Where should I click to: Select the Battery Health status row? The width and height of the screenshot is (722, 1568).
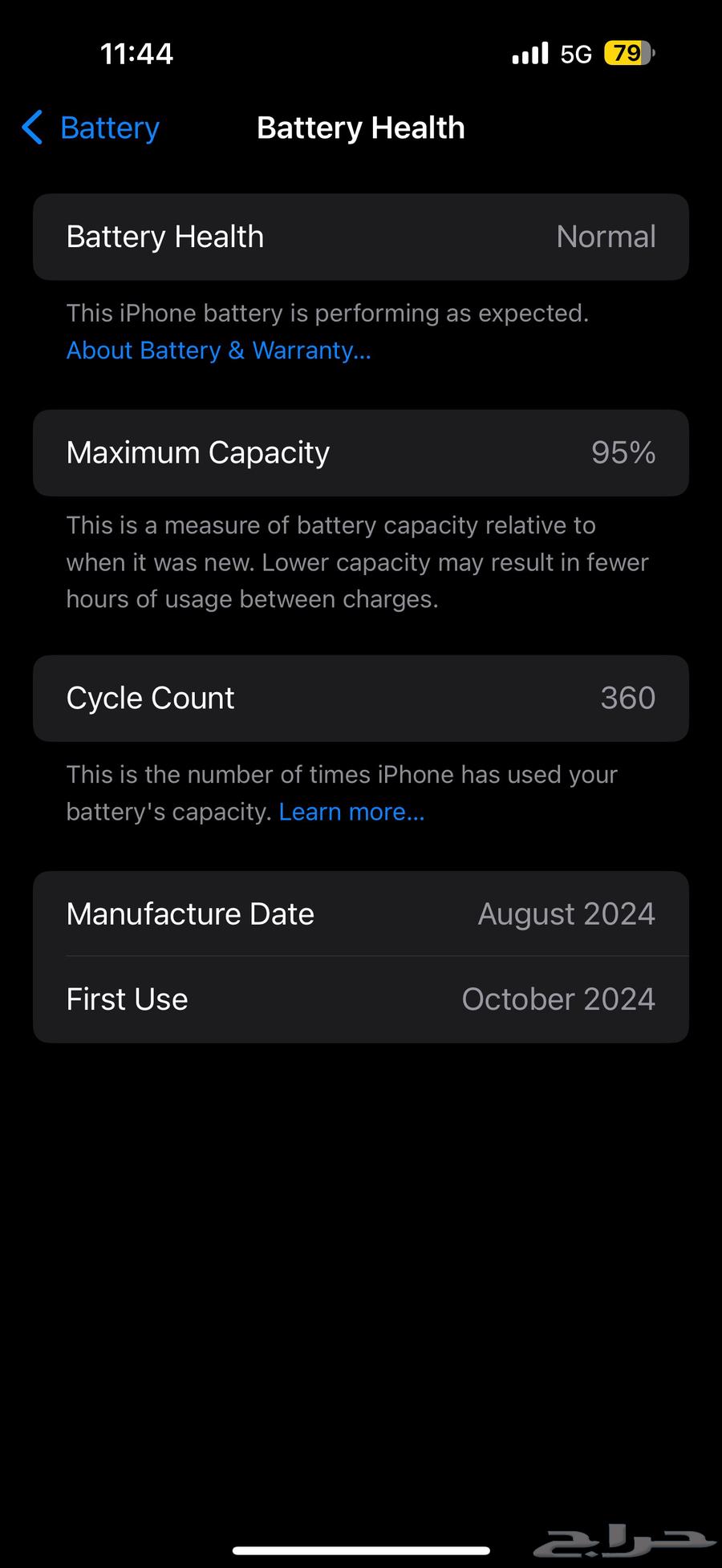coord(360,237)
